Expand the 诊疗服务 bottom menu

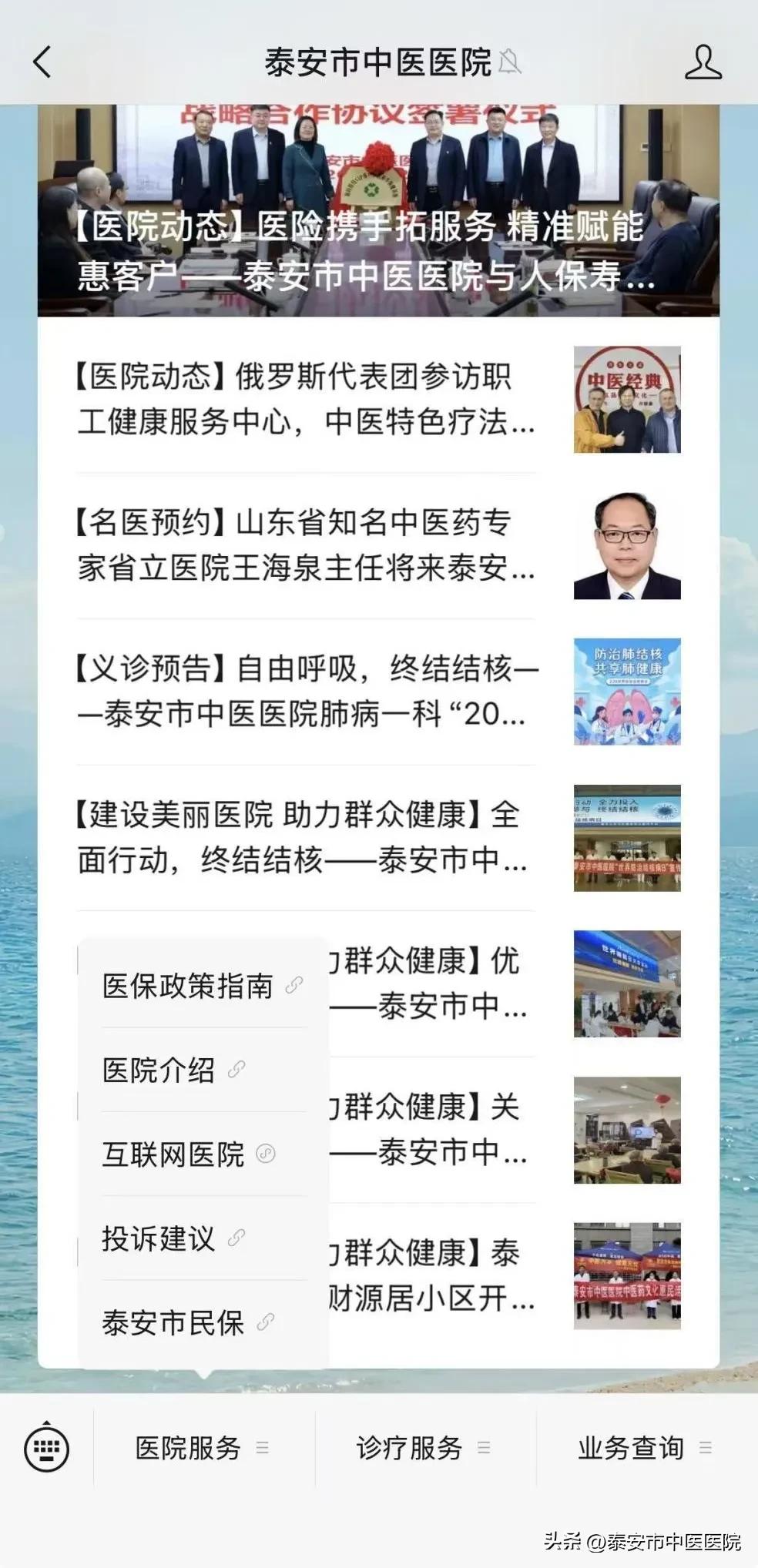pyautogui.click(x=424, y=1448)
